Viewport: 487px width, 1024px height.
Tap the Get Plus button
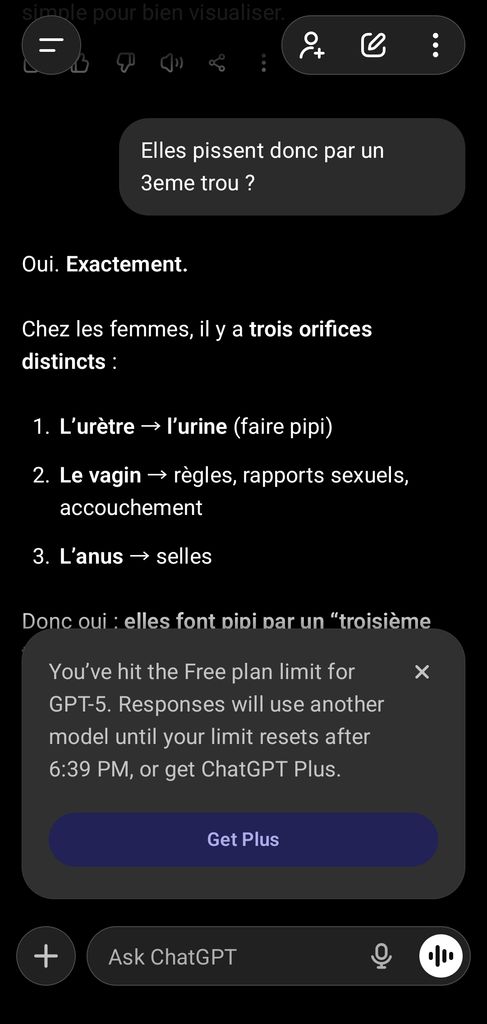pyautogui.click(x=243, y=839)
